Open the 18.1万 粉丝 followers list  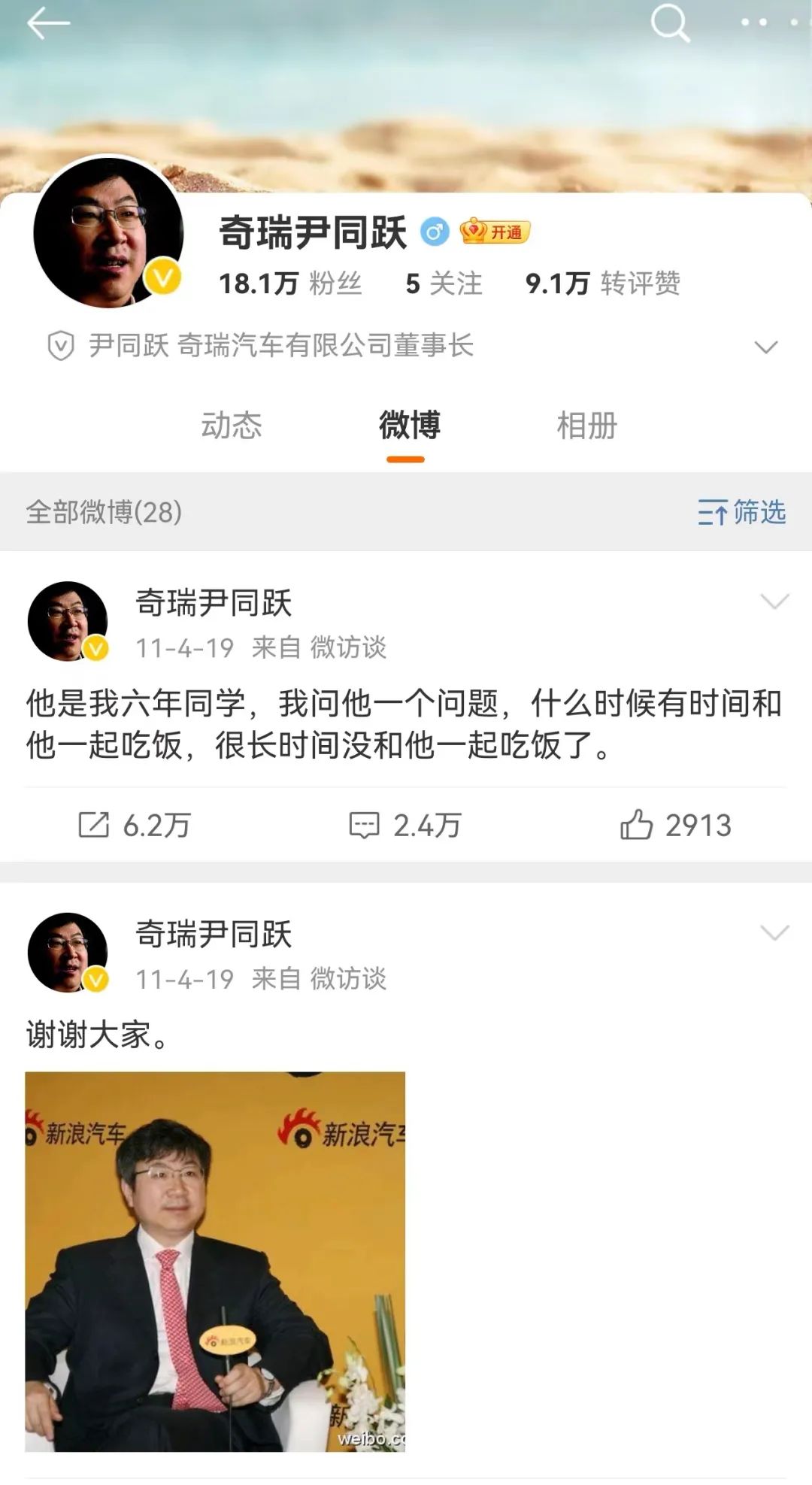pyautogui.click(x=290, y=283)
